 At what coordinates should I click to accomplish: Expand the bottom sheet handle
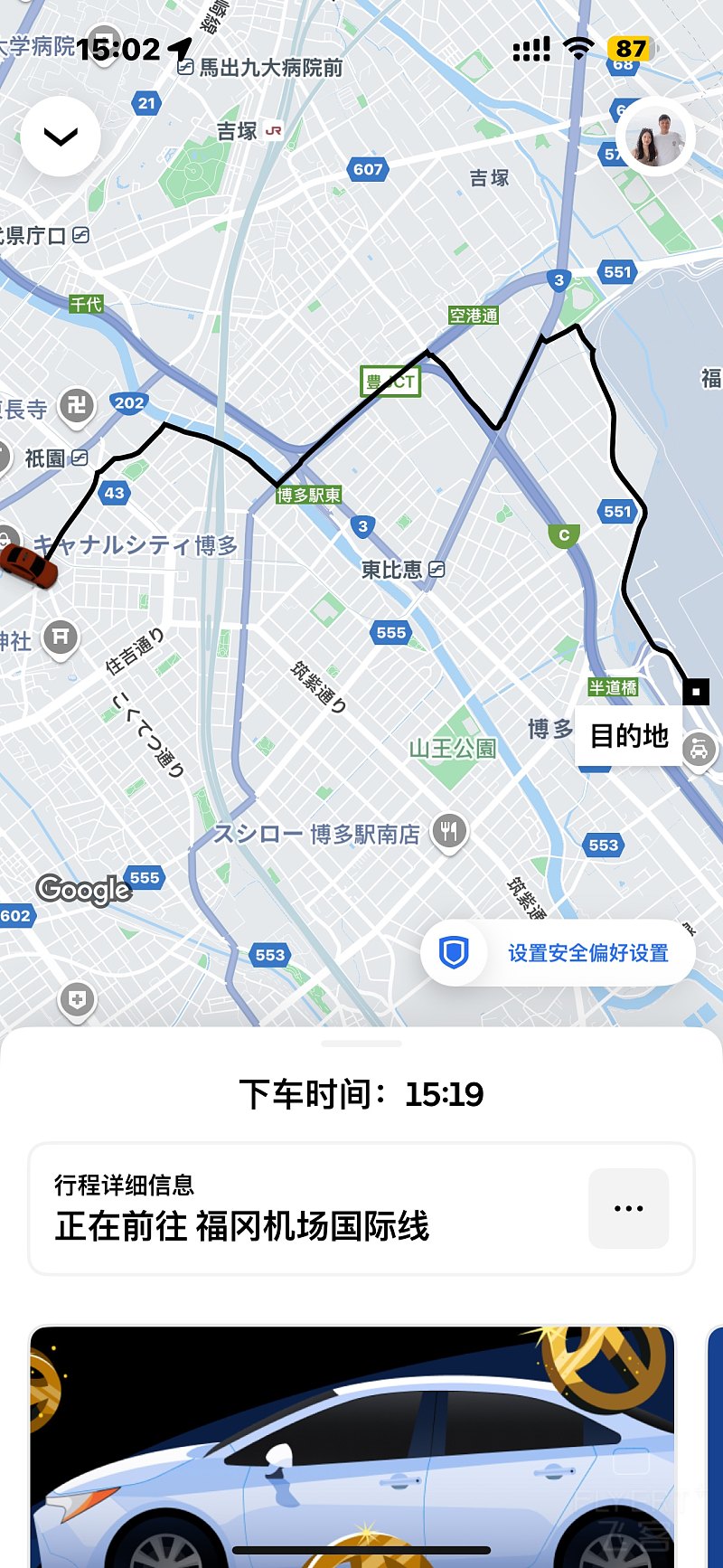361,1044
